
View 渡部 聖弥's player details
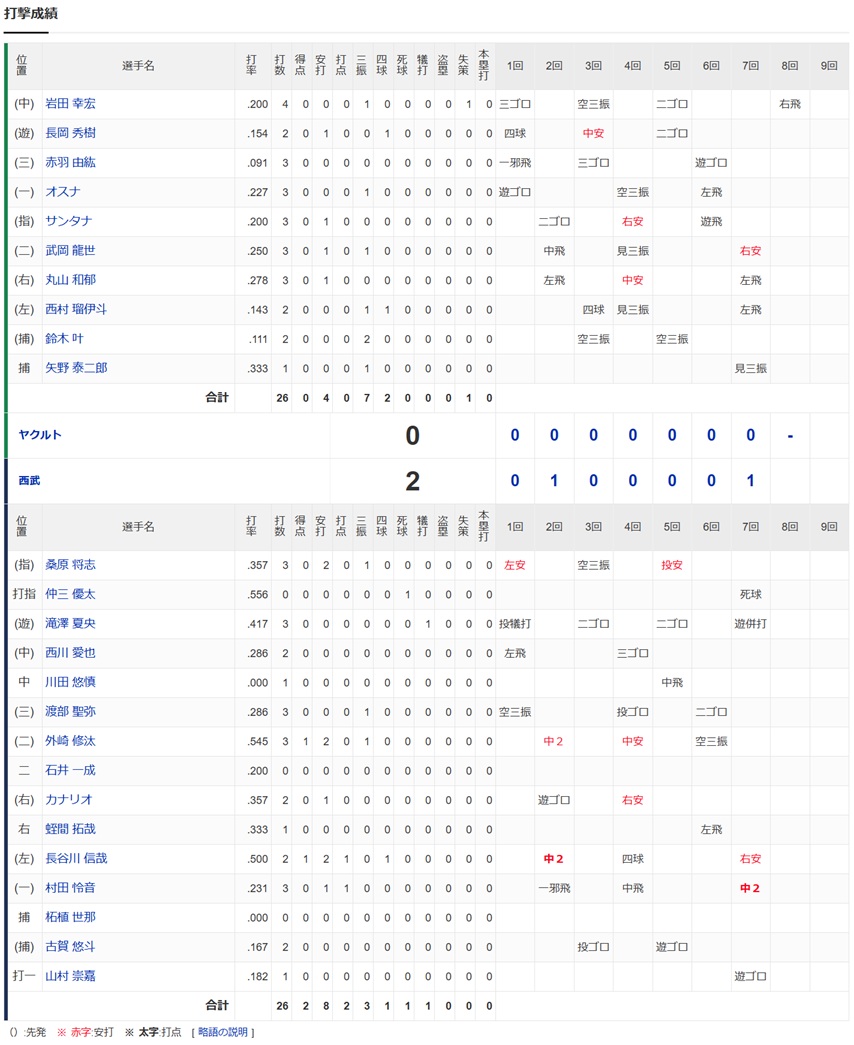coord(70,712)
